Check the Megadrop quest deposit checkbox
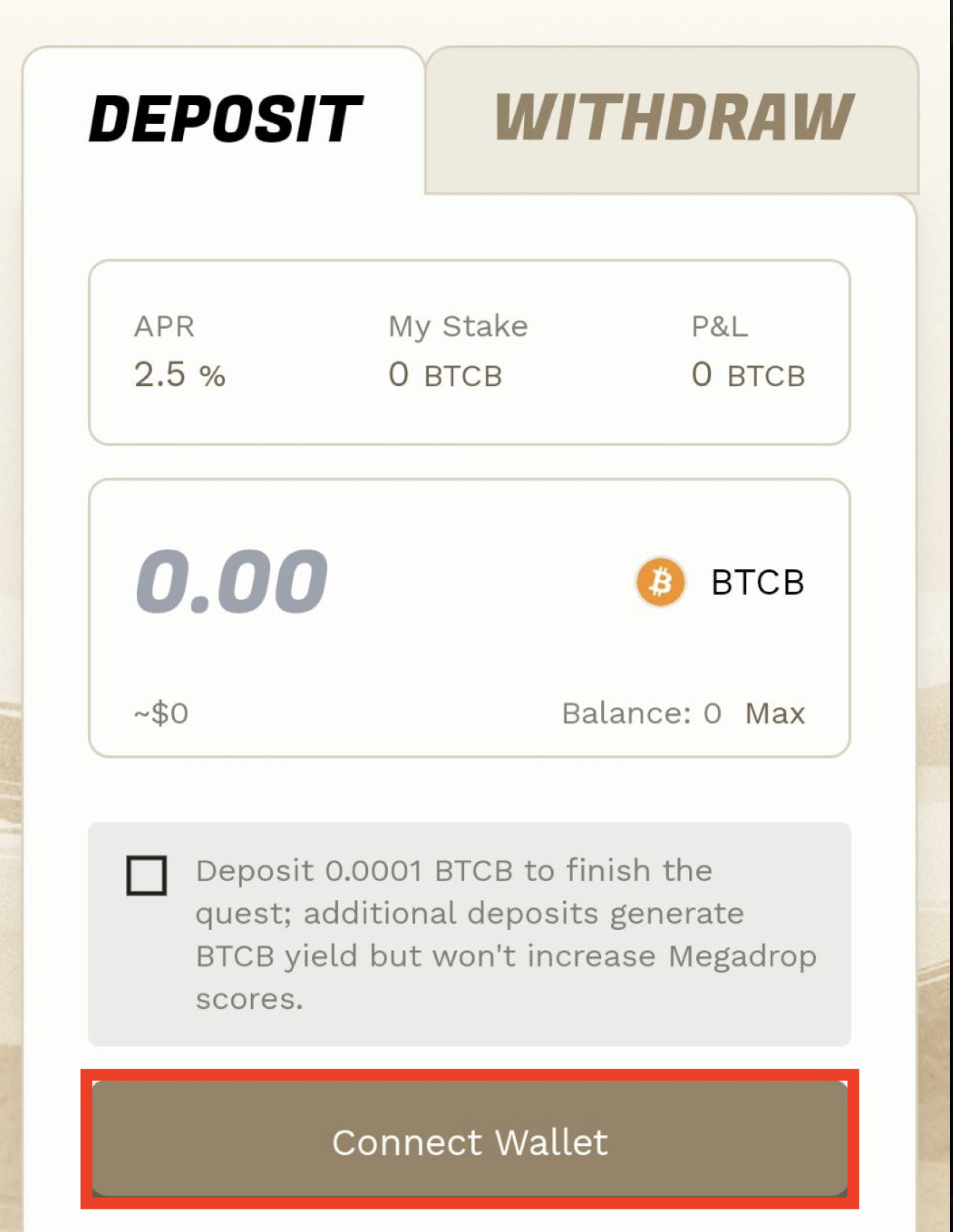The height and width of the screenshot is (1232, 953). 146,875
